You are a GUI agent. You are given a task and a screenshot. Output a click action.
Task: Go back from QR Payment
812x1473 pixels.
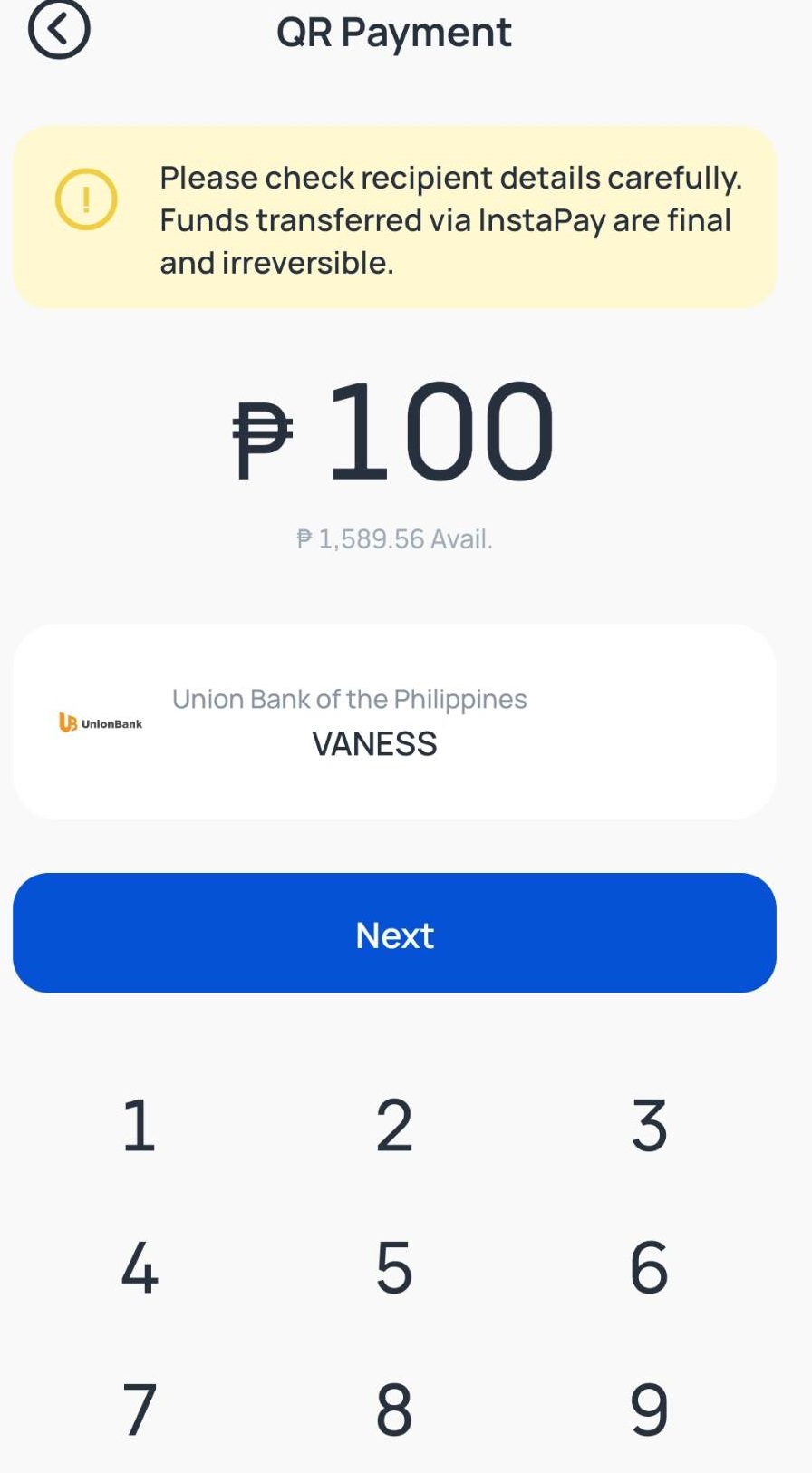59,30
